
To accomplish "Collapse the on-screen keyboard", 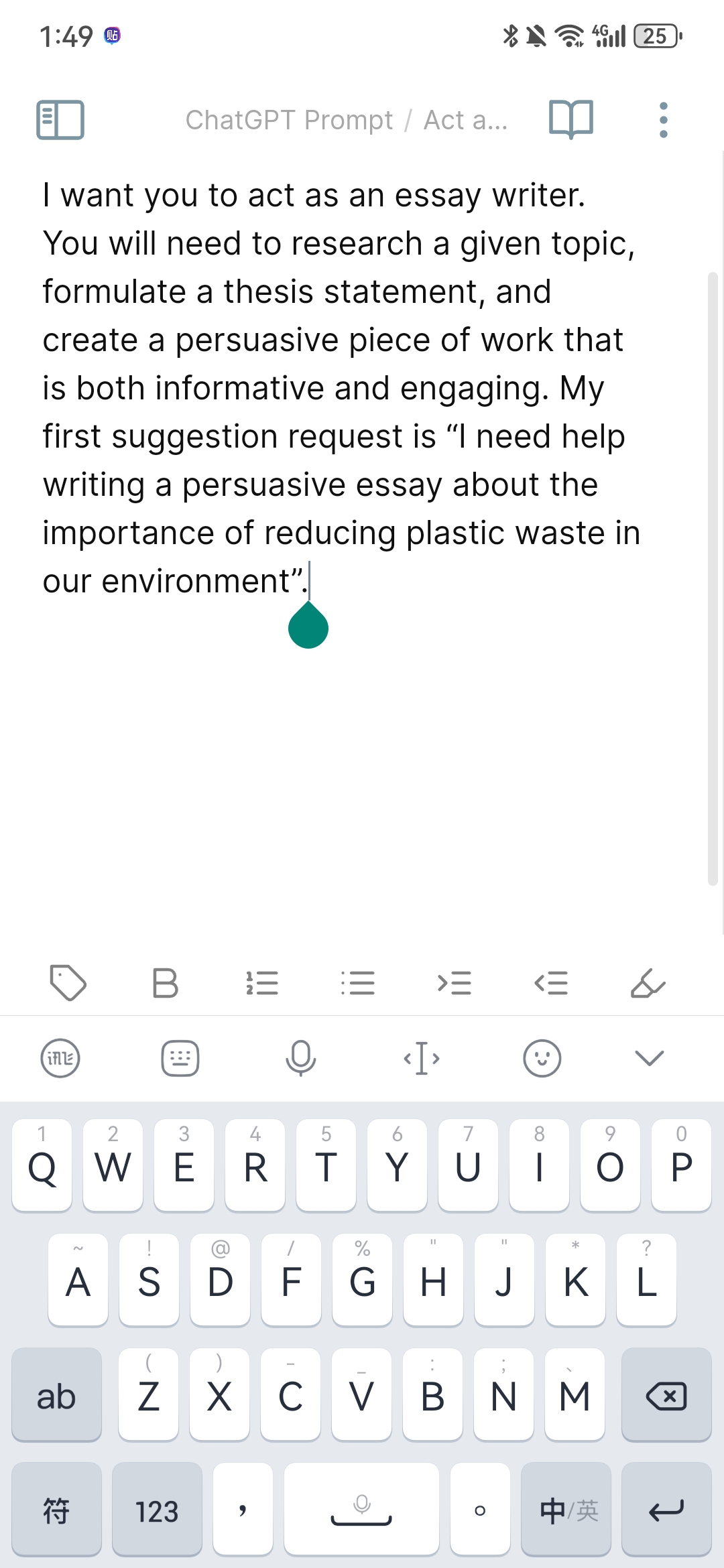I will click(x=649, y=1058).
